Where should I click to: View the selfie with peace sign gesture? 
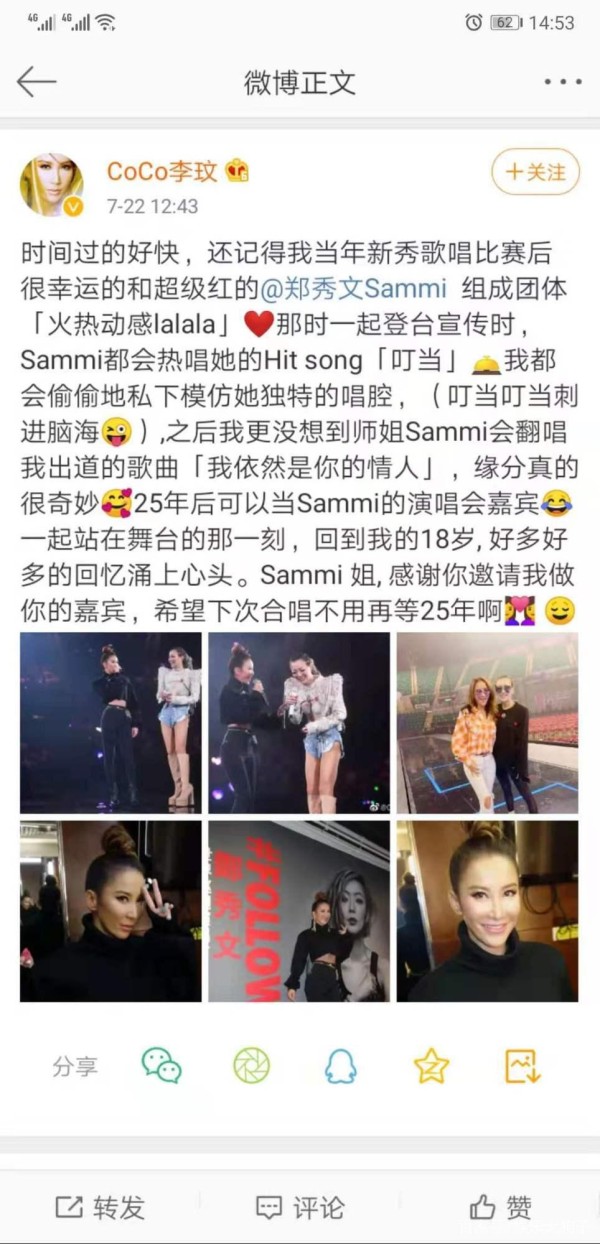pyautogui.click(x=110, y=911)
